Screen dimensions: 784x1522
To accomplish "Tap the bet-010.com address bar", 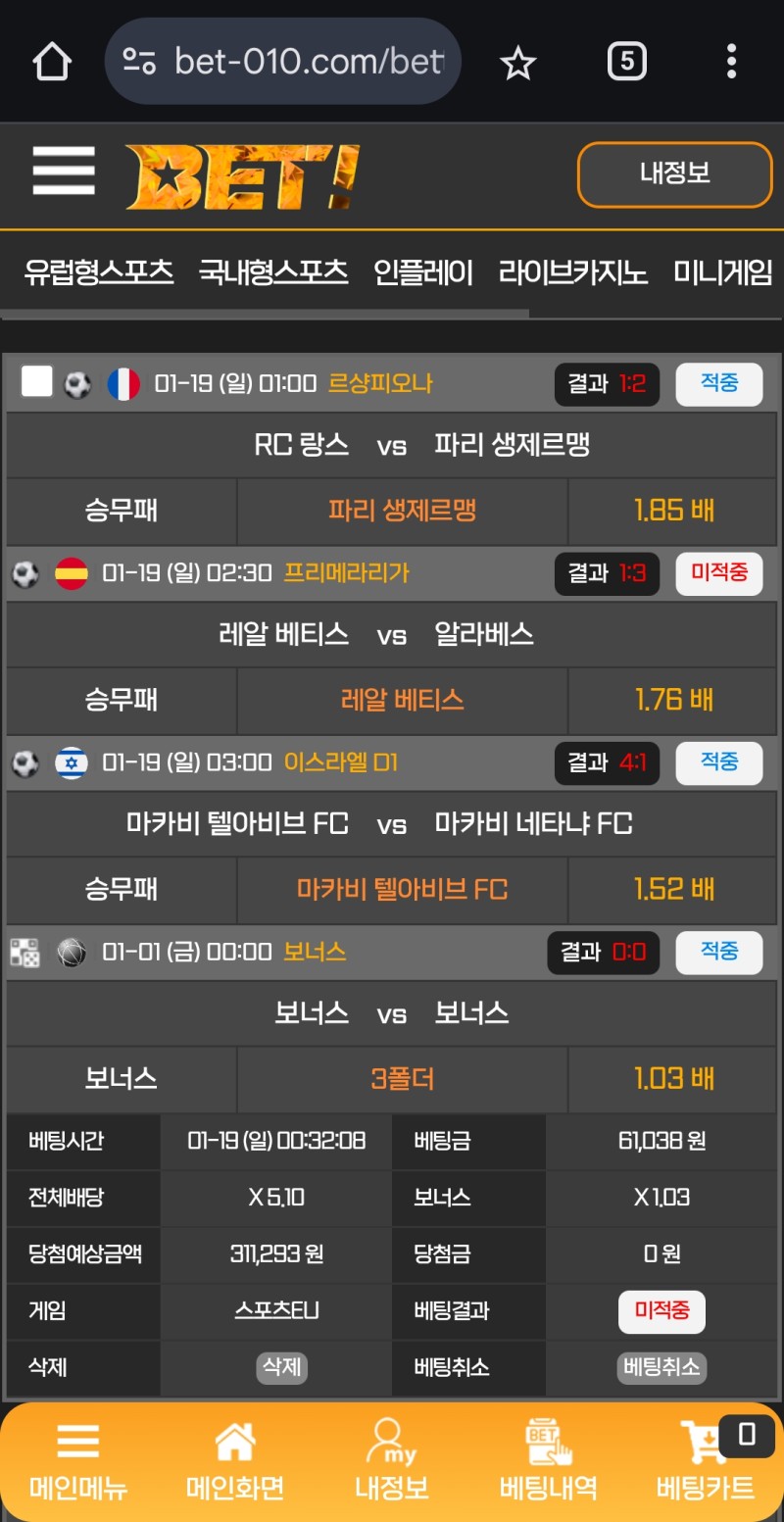I will click(294, 62).
